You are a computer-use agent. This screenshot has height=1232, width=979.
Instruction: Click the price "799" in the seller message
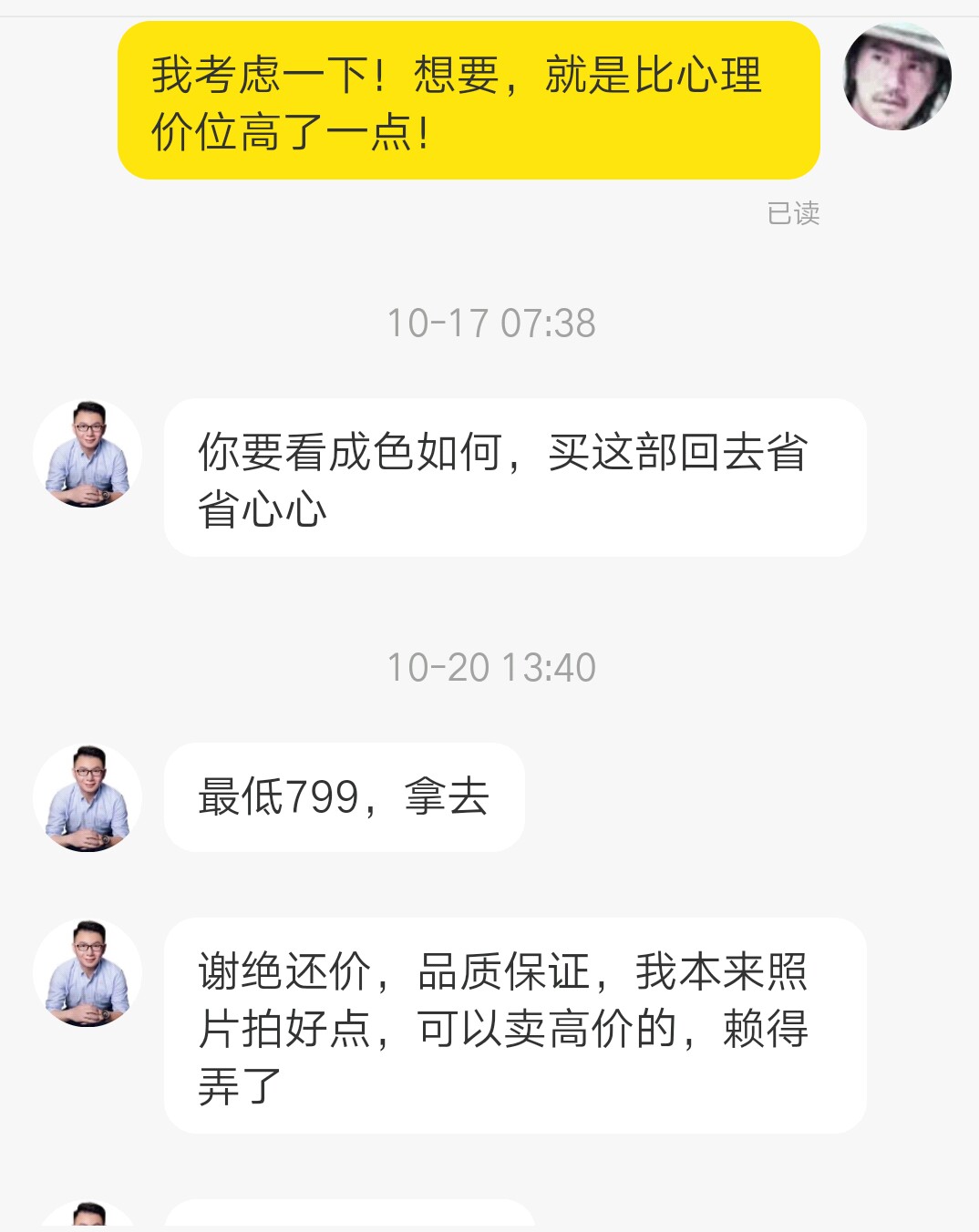tap(319, 796)
